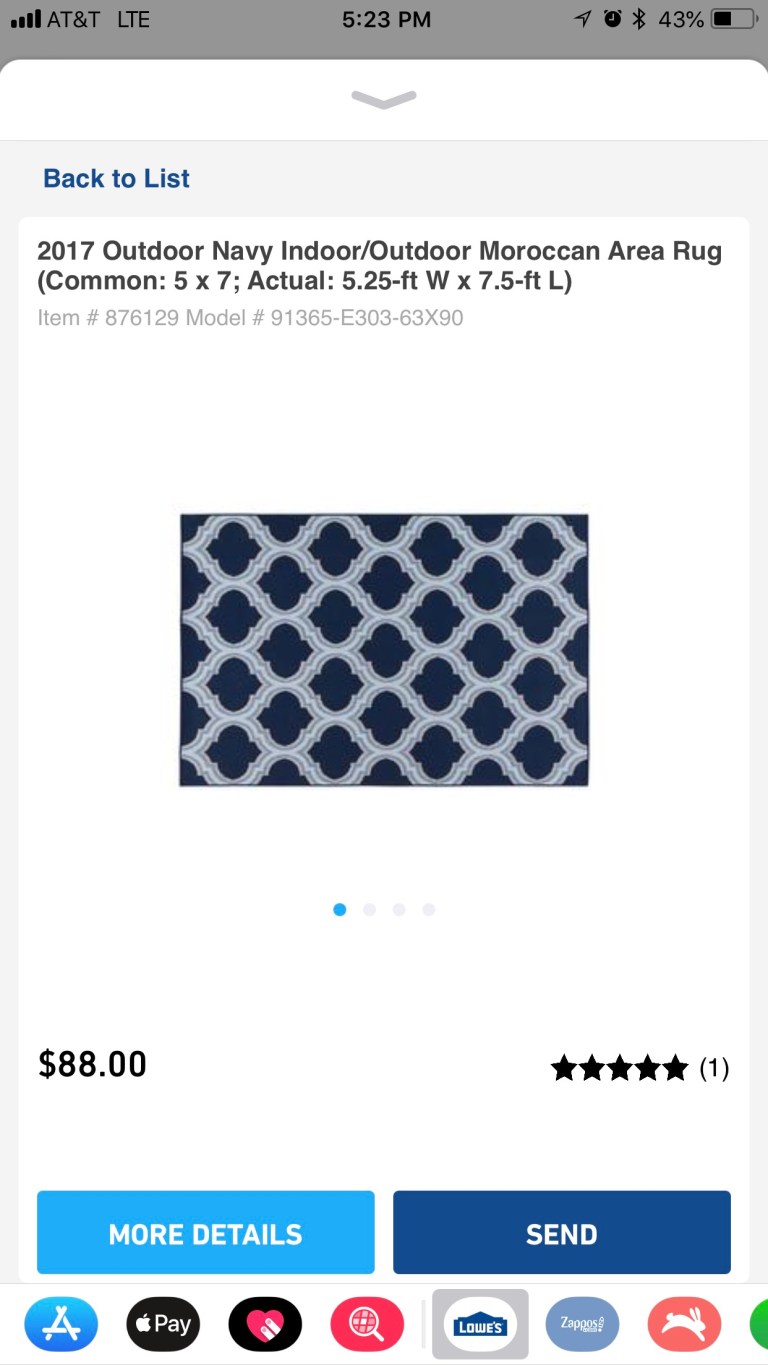768x1365 pixels.
Task: Open Apple Pay in the app drawer
Action: coord(163,1324)
